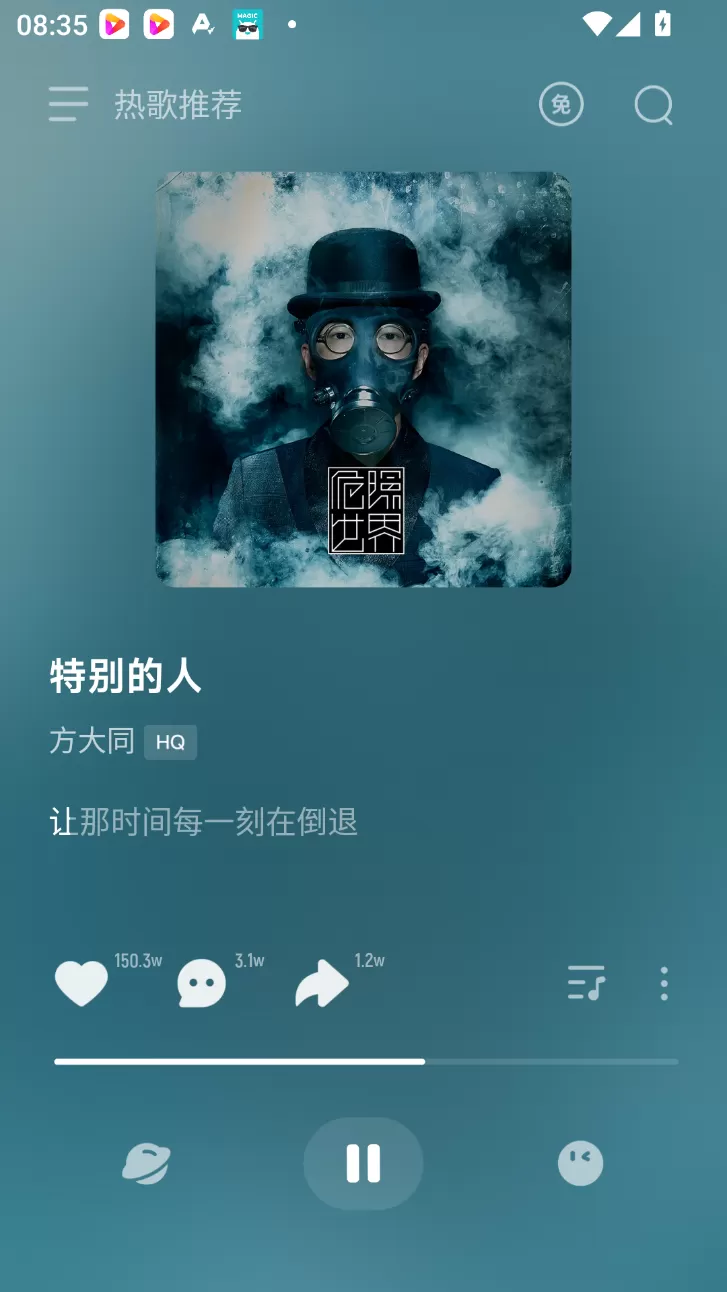Screen dimensions: 727x1292
Task: Open the MAGIC app in the status bar
Action: click(246, 25)
